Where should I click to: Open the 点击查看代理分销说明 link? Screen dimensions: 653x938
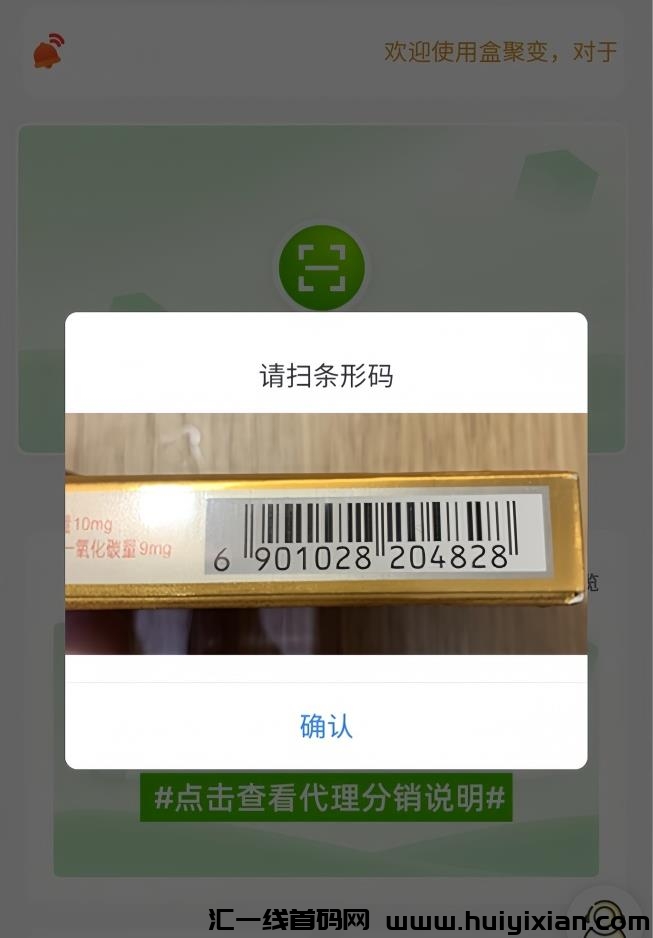(x=326, y=799)
